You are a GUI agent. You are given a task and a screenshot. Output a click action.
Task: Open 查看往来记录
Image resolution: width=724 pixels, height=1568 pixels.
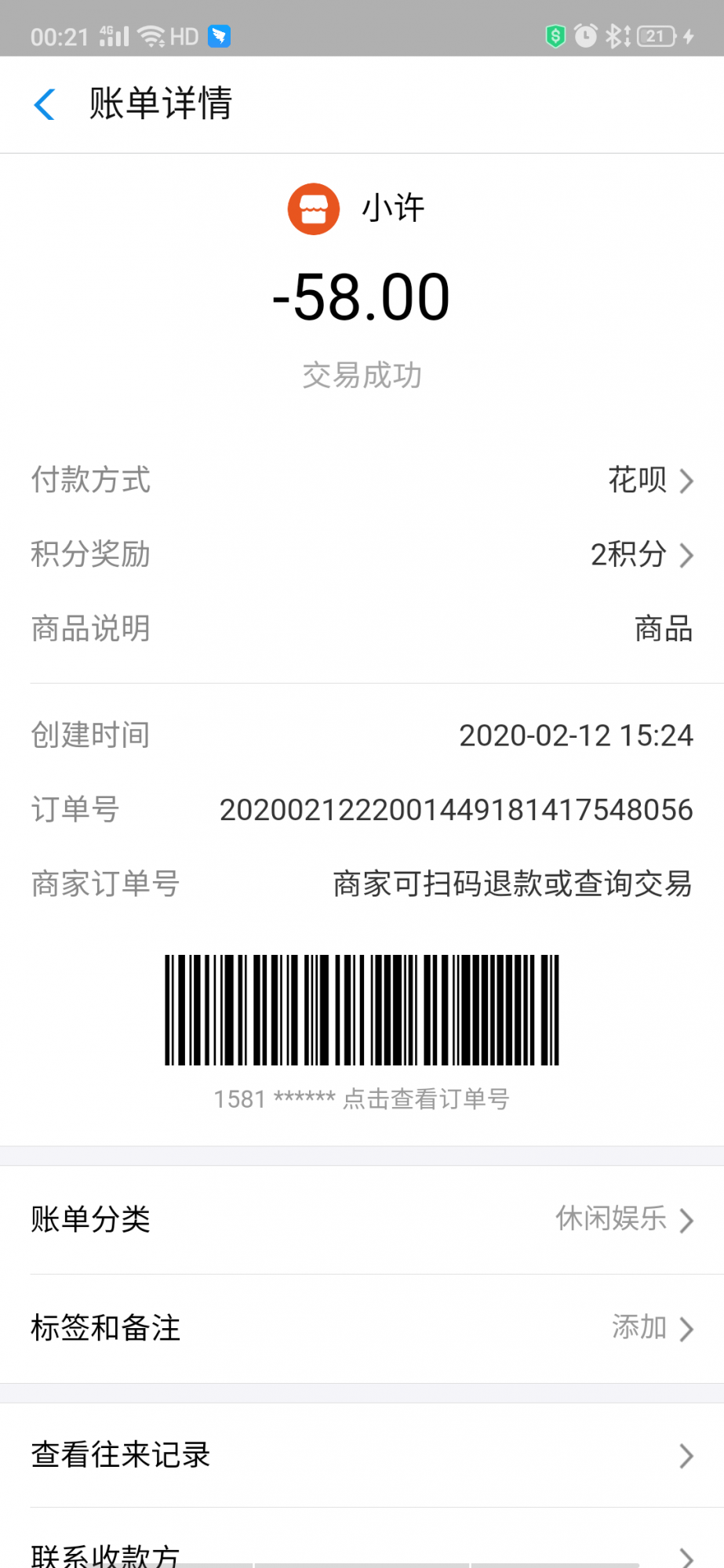(x=362, y=1455)
